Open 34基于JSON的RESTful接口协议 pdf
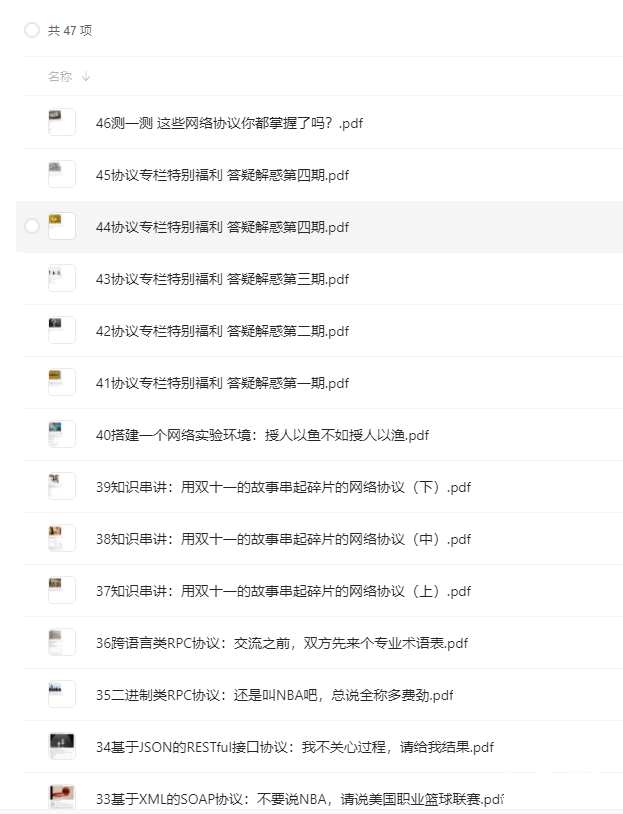Screen dimensions: 623x814 [x=294, y=747]
